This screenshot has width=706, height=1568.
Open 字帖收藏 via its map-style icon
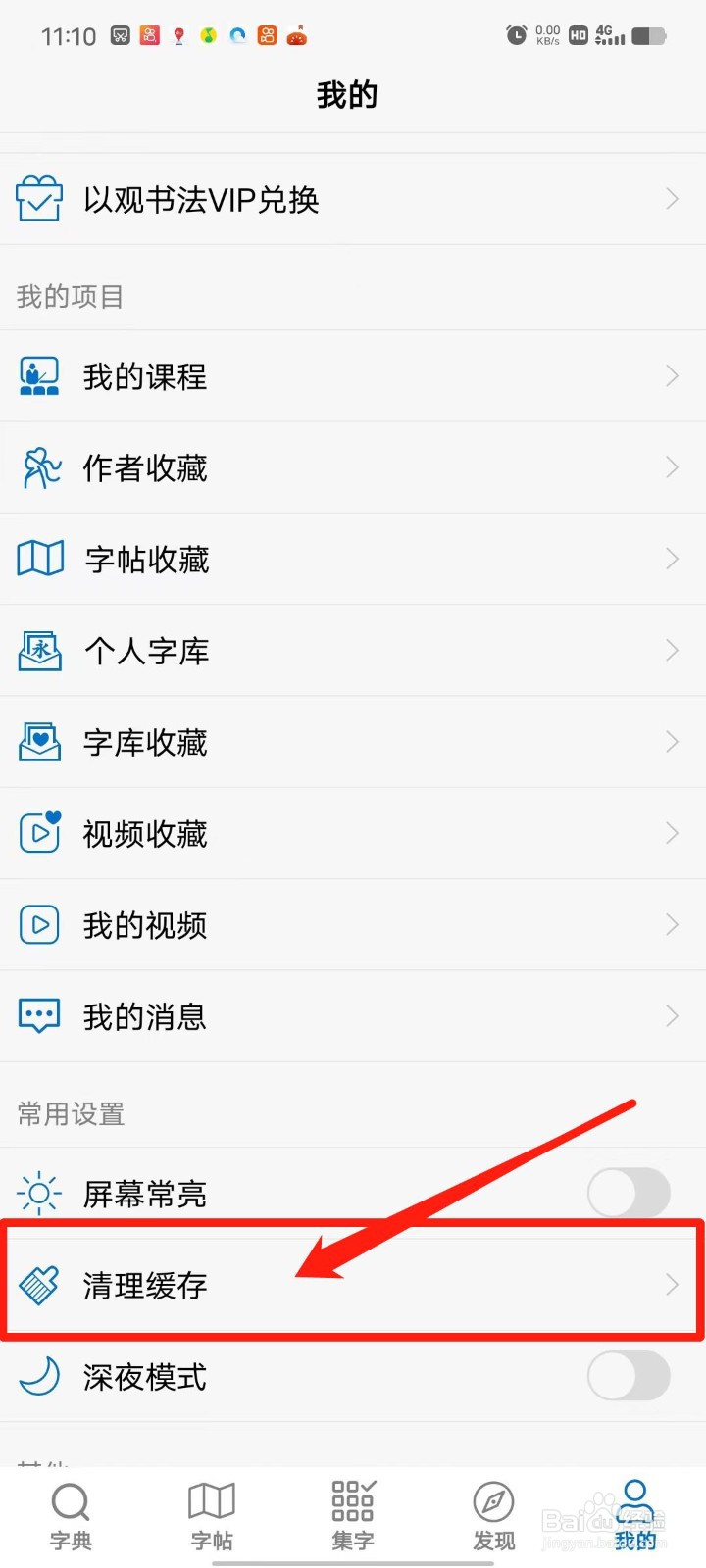(39, 559)
